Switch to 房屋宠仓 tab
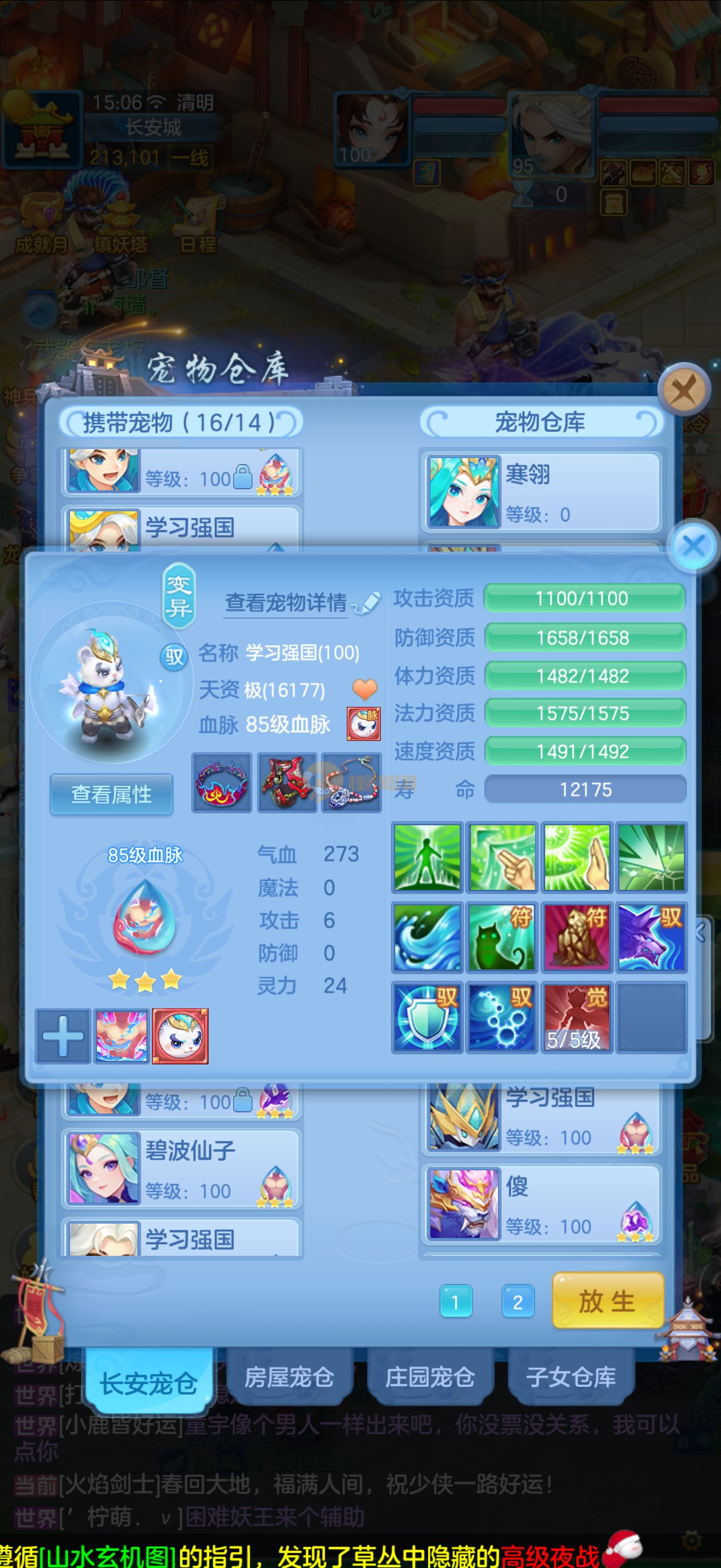The image size is (721, 1568). 289,1377
